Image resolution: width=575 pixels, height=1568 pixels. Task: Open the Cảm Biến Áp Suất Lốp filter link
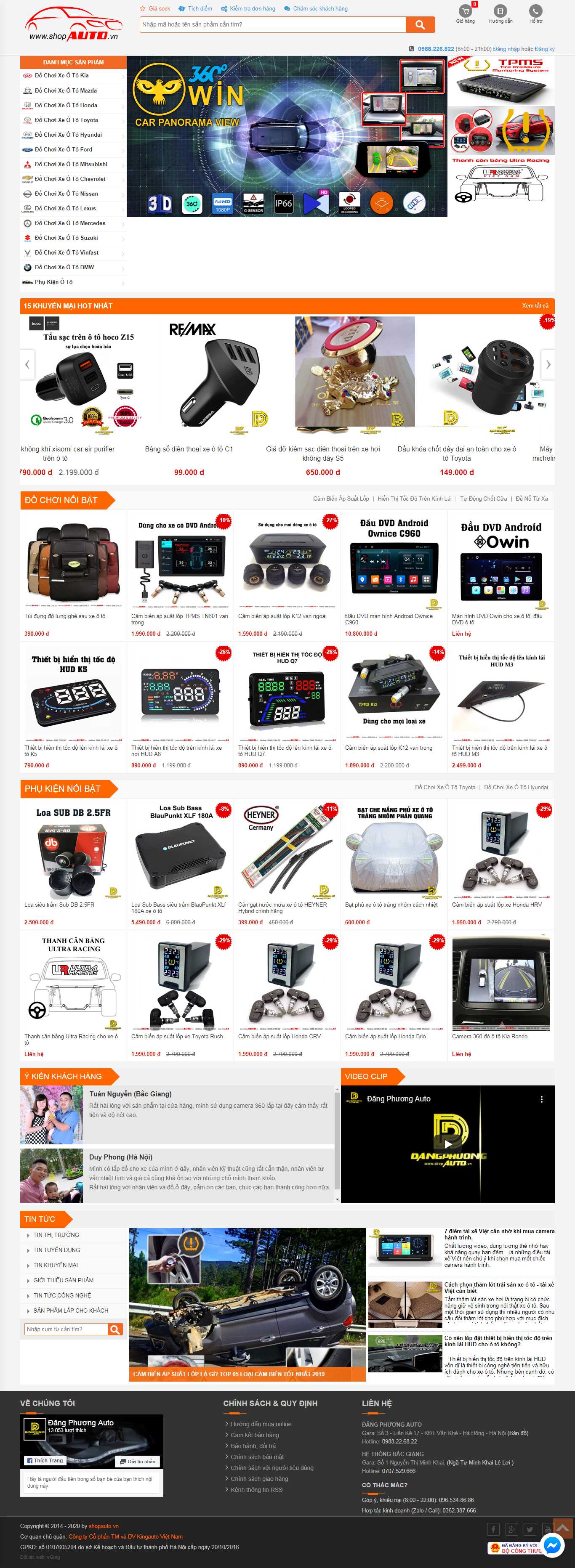coord(341,499)
